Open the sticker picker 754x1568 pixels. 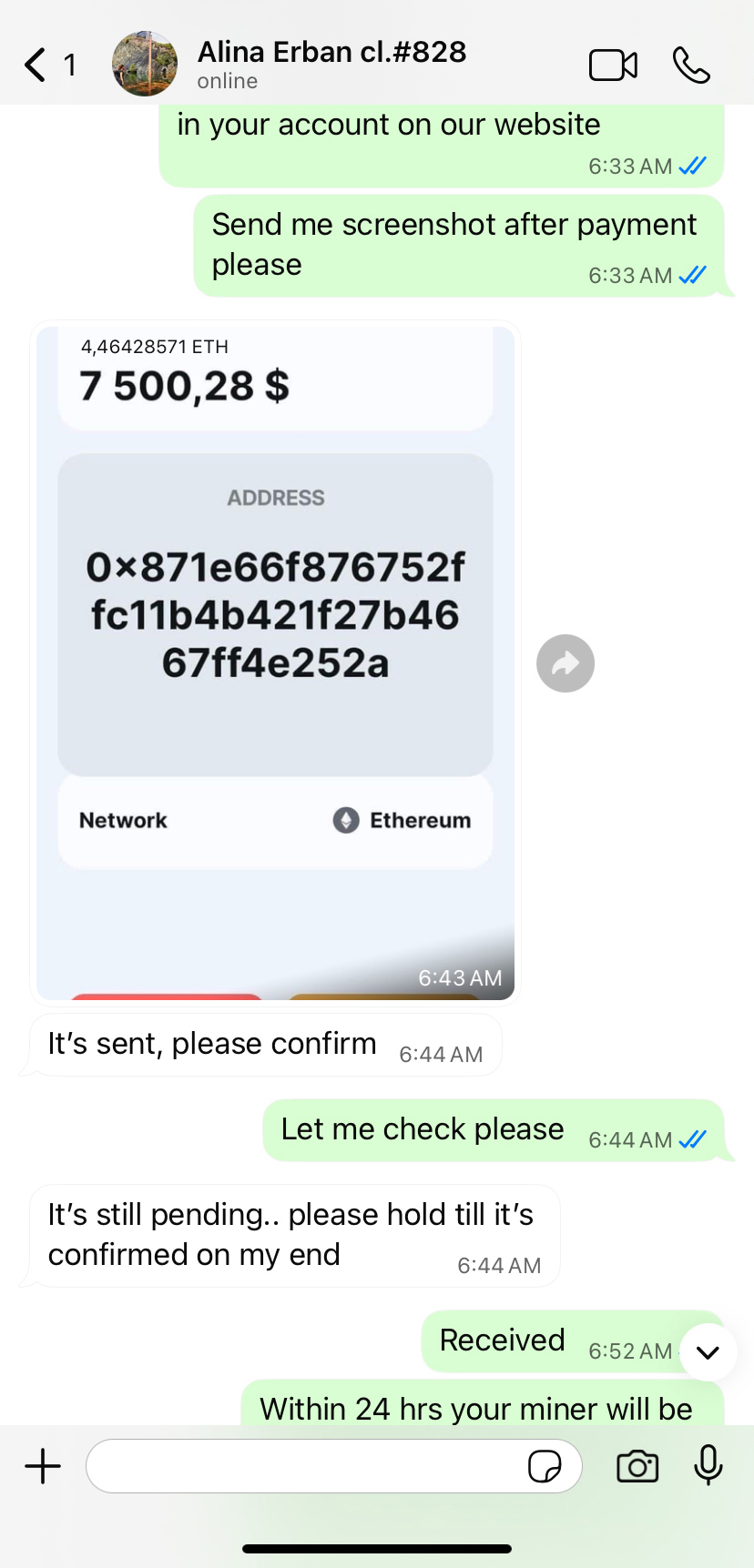545,1466
